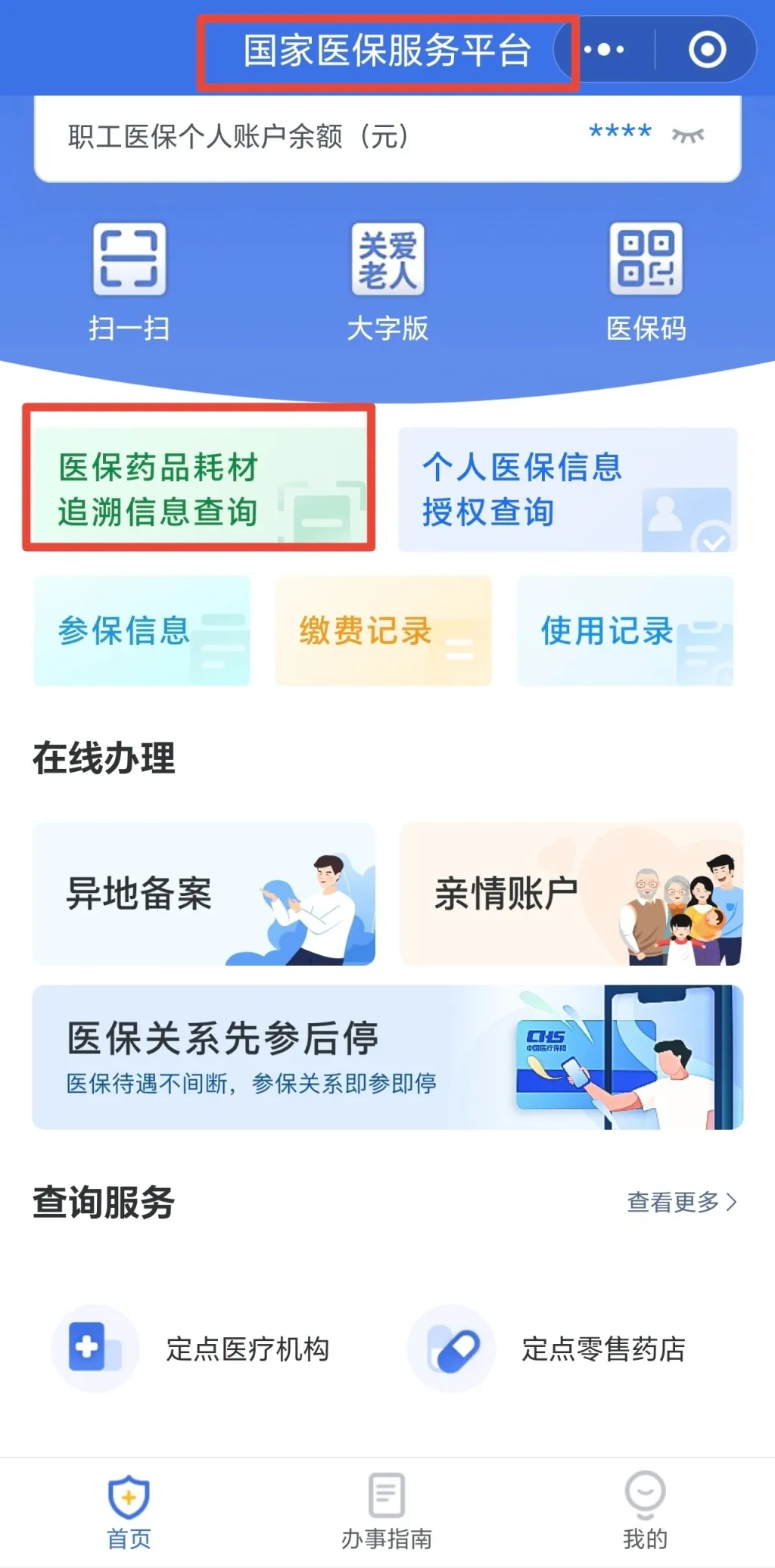Open the mini program more options menu

click(x=605, y=50)
